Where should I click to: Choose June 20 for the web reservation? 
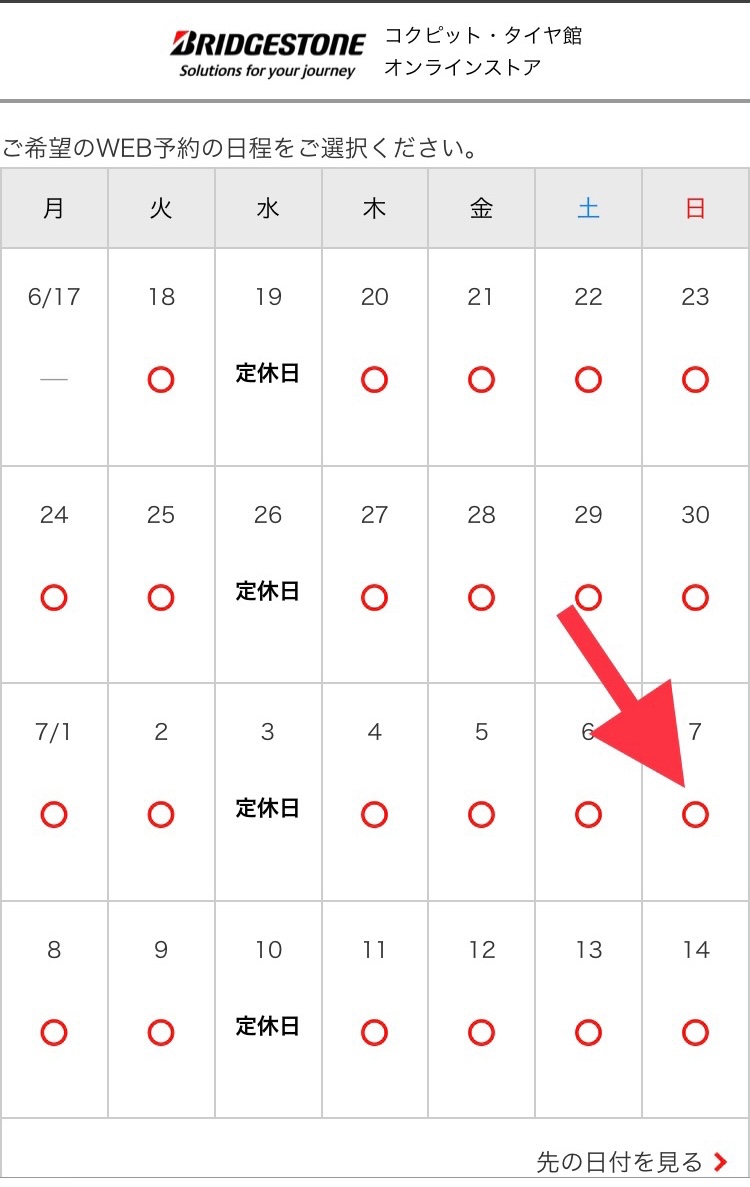point(375,380)
